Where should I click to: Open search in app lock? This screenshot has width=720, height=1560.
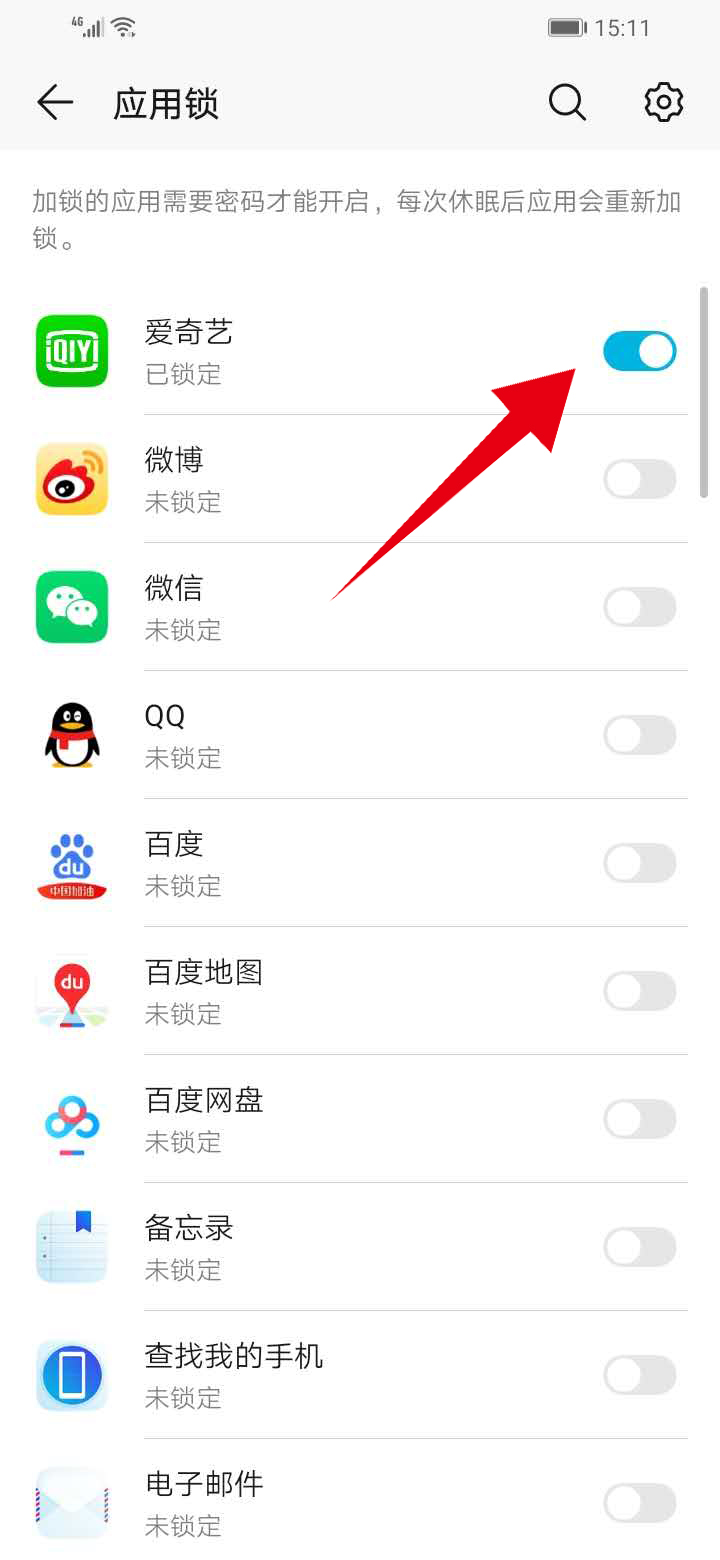pos(567,102)
